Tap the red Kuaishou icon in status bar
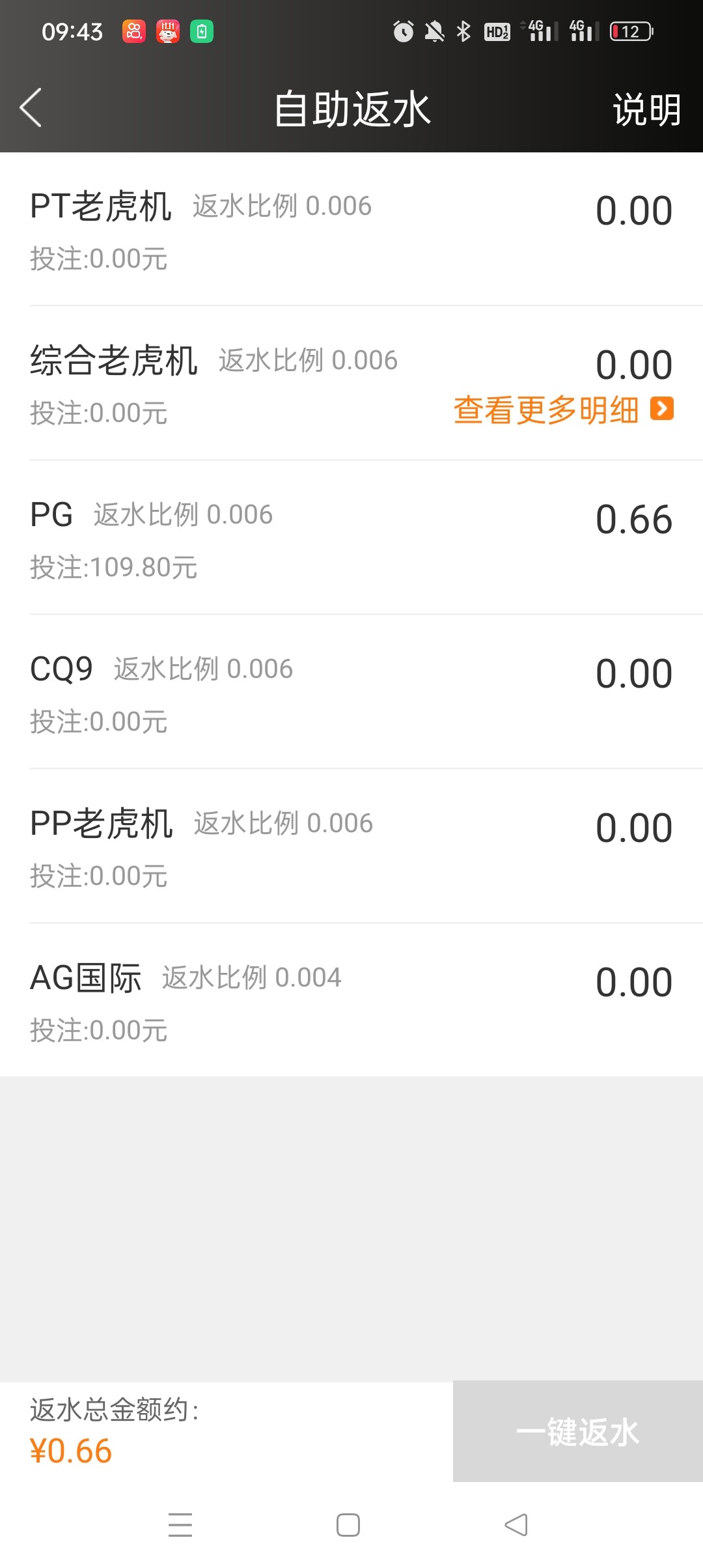 tap(133, 32)
